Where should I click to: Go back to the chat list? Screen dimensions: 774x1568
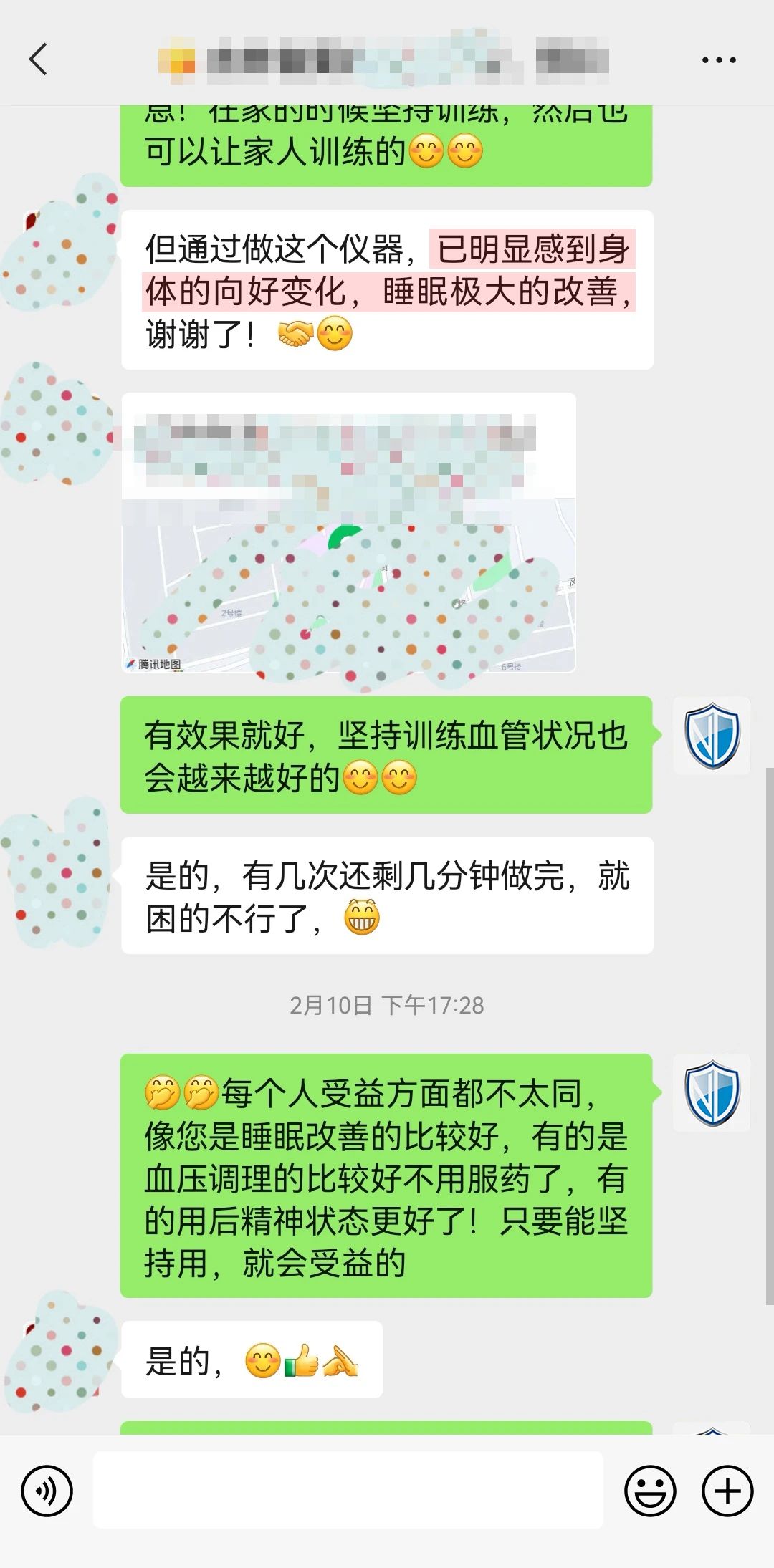[39, 59]
